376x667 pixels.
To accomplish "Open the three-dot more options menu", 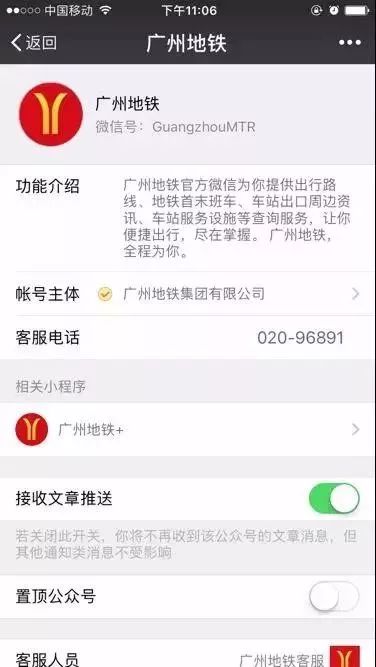I will [350, 43].
